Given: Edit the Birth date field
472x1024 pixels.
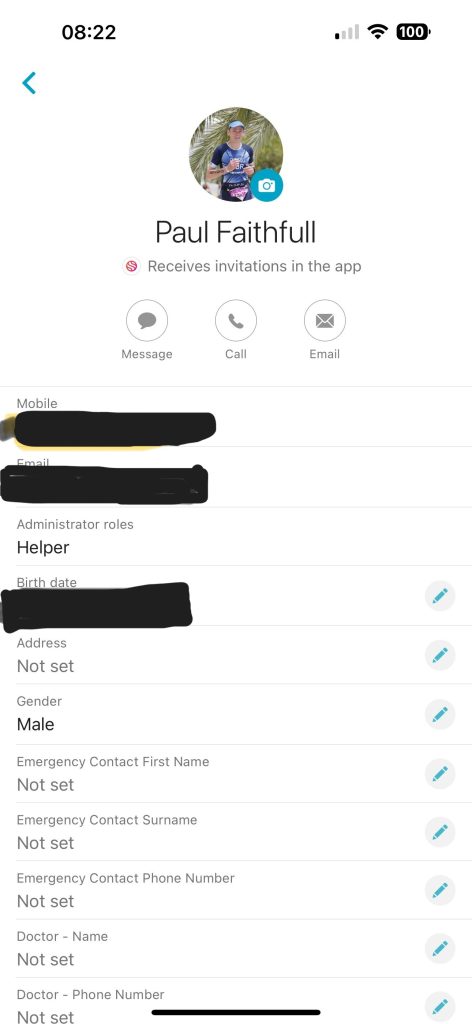Looking at the screenshot, I should tap(440, 596).
